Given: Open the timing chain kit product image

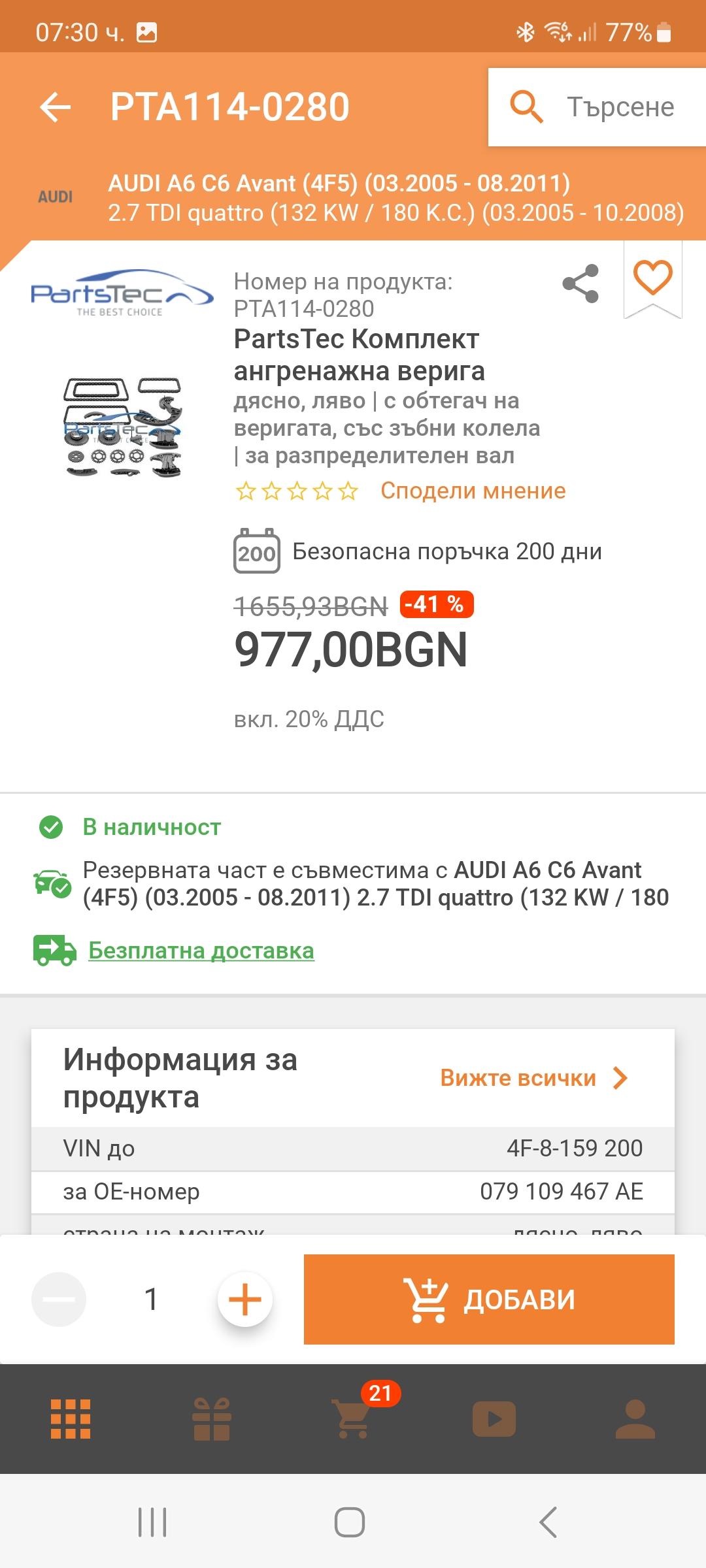Looking at the screenshot, I should (122, 427).
